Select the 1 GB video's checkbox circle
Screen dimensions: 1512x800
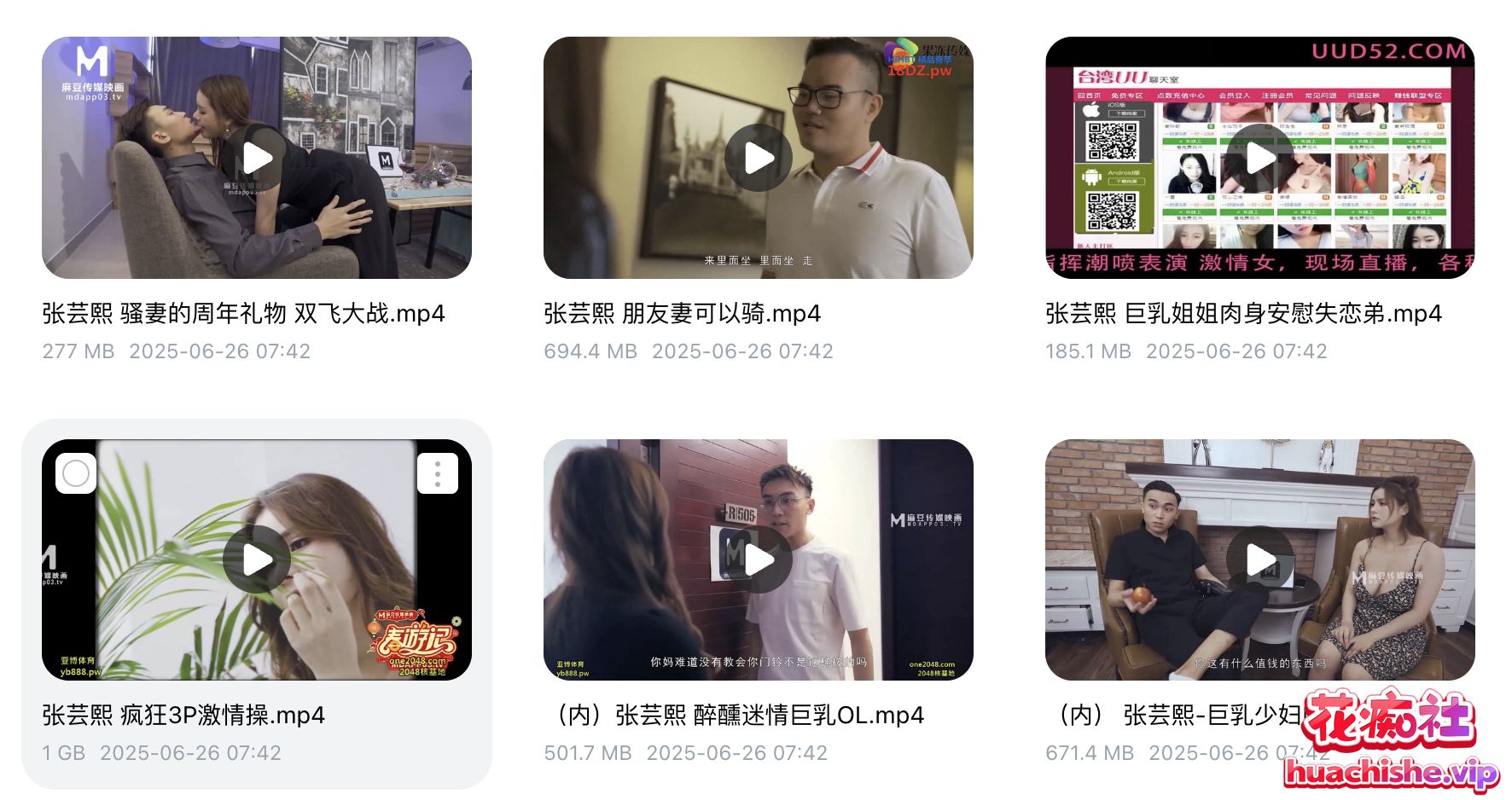(76, 473)
